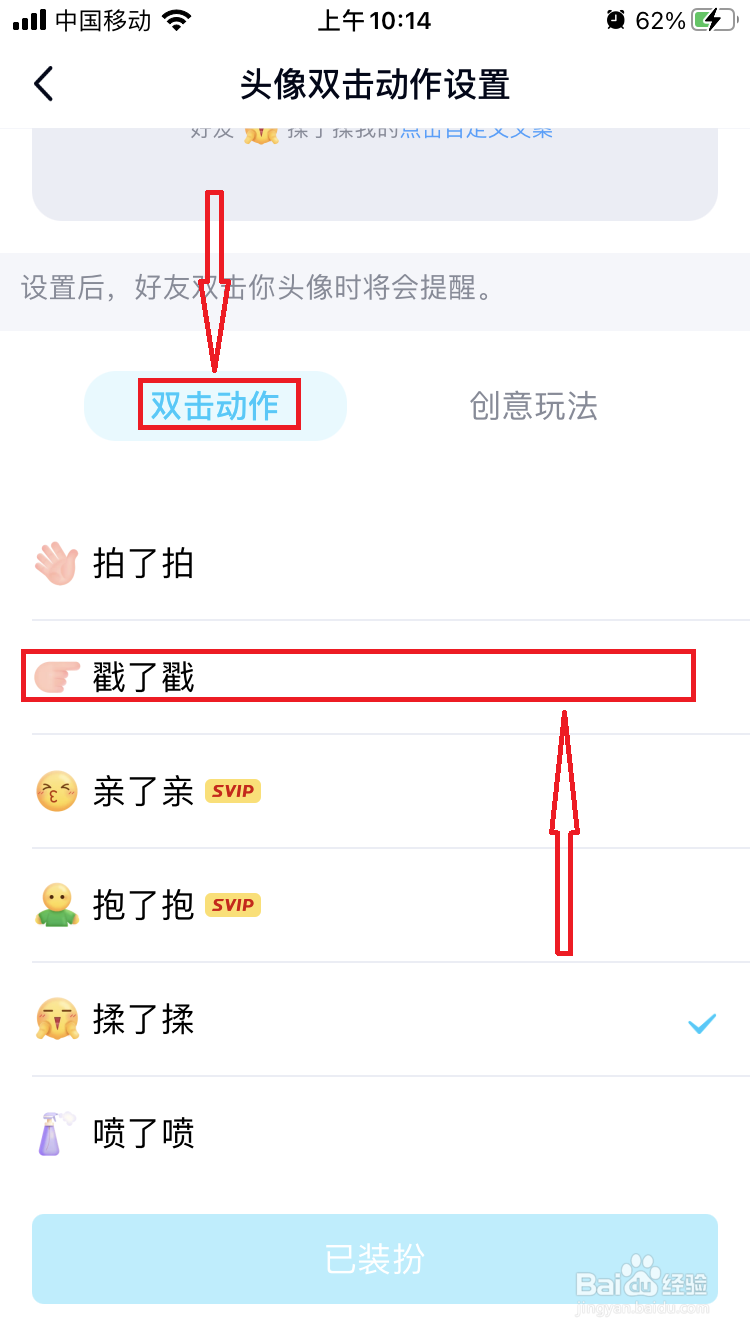The image size is (750, 1334).
Task: Tap the action preview card at the top
Action: click(x=375, y=170)
